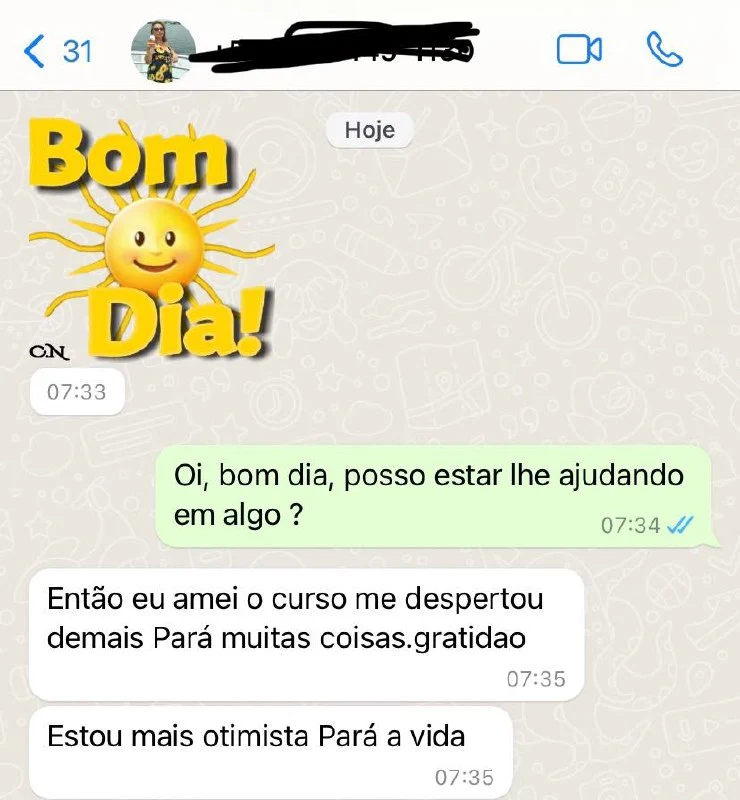Open the contact's profile photo

[x=162, y=50]
